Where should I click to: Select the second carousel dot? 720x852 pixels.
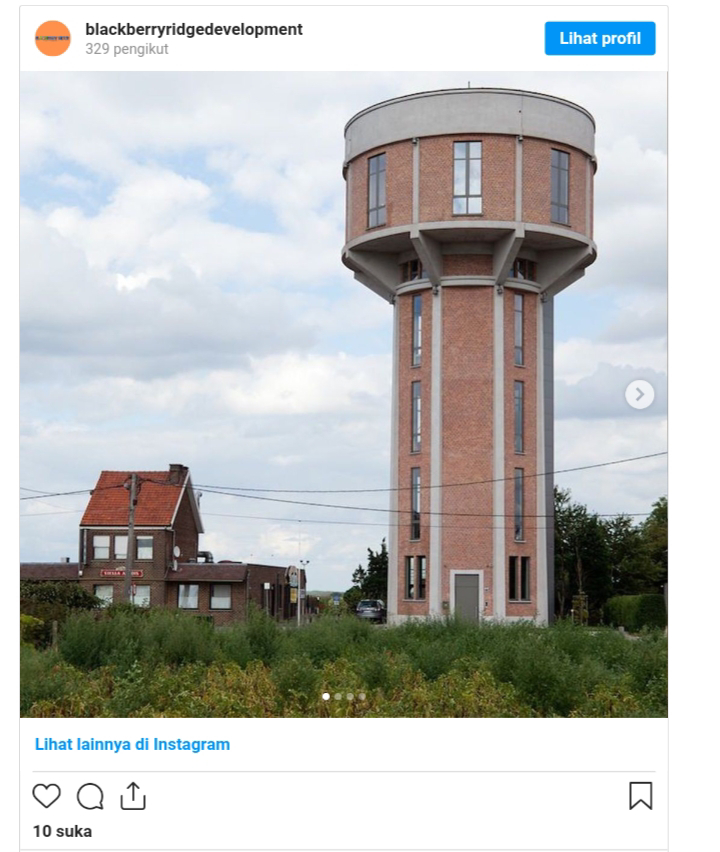(x=338, y=696)
